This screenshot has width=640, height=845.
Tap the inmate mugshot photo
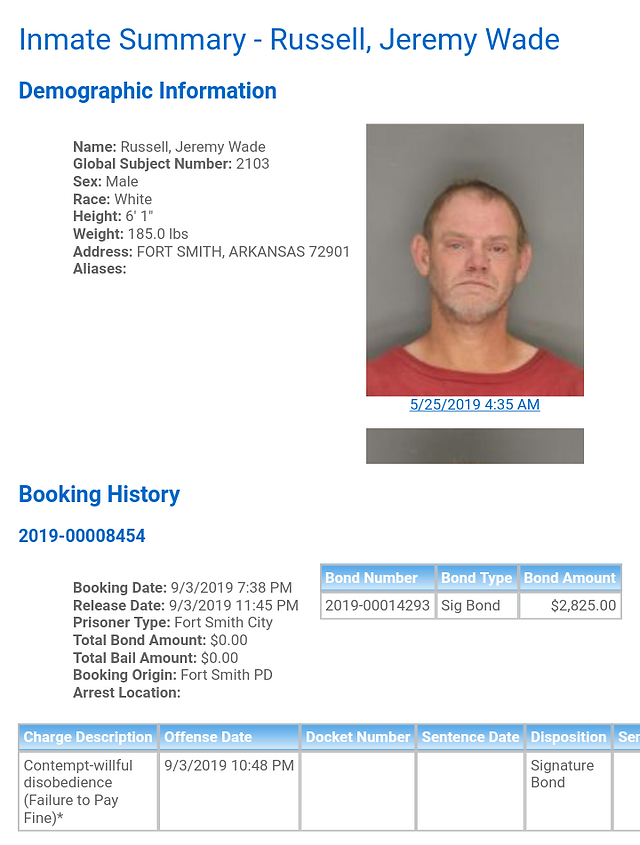pyautogui.click(x=475, y=260)
